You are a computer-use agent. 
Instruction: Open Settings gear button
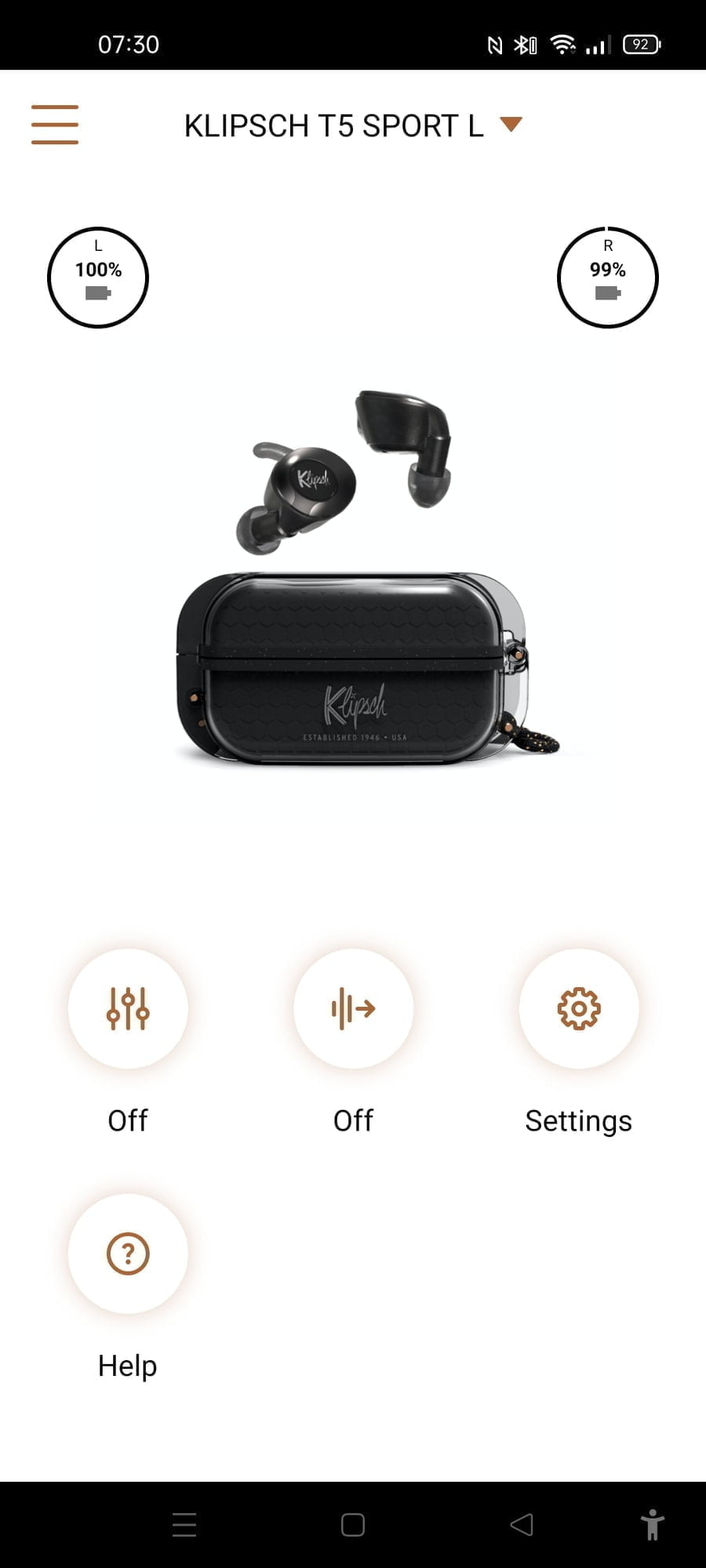[x=579, y=1008]
